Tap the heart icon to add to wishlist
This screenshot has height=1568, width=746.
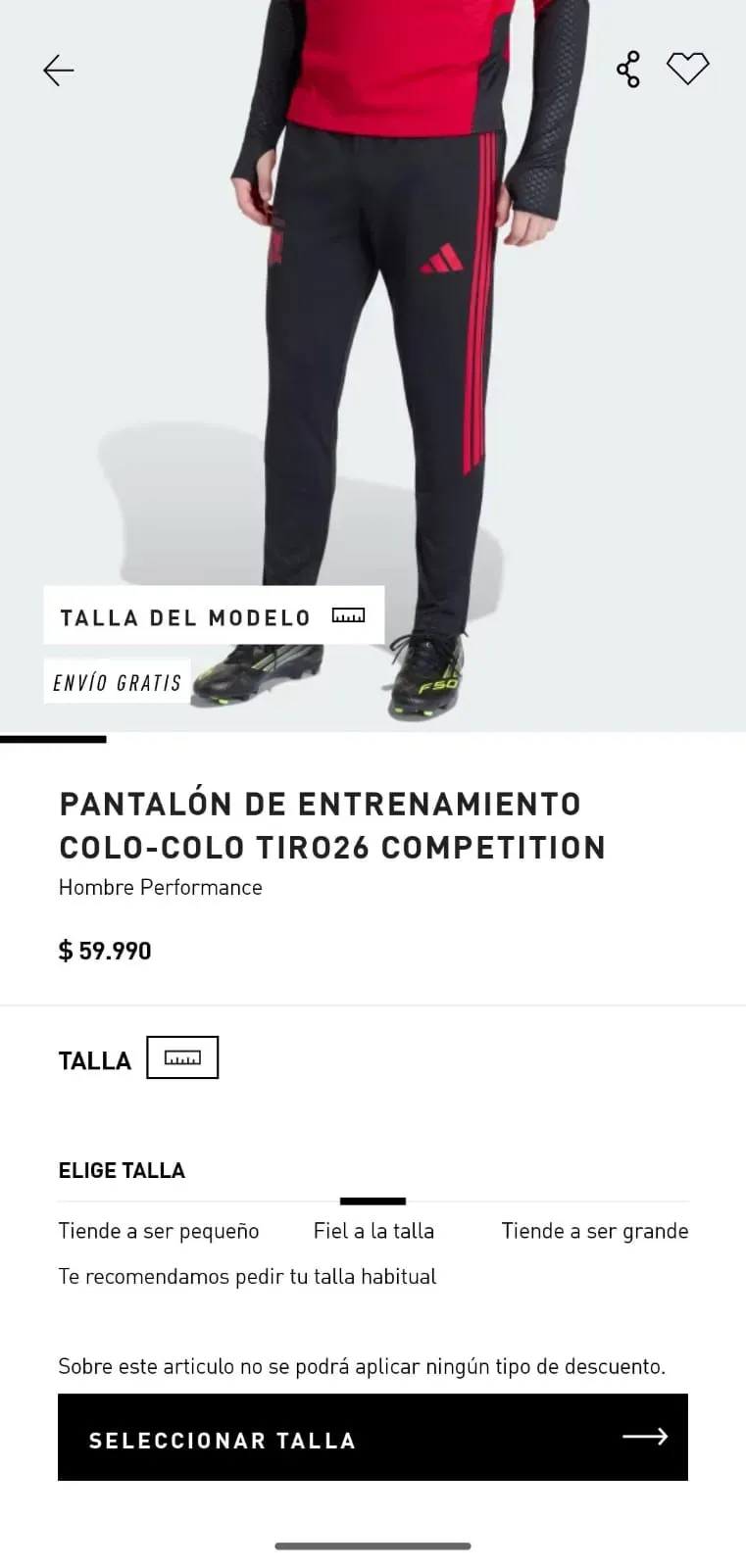click(688, 67)
